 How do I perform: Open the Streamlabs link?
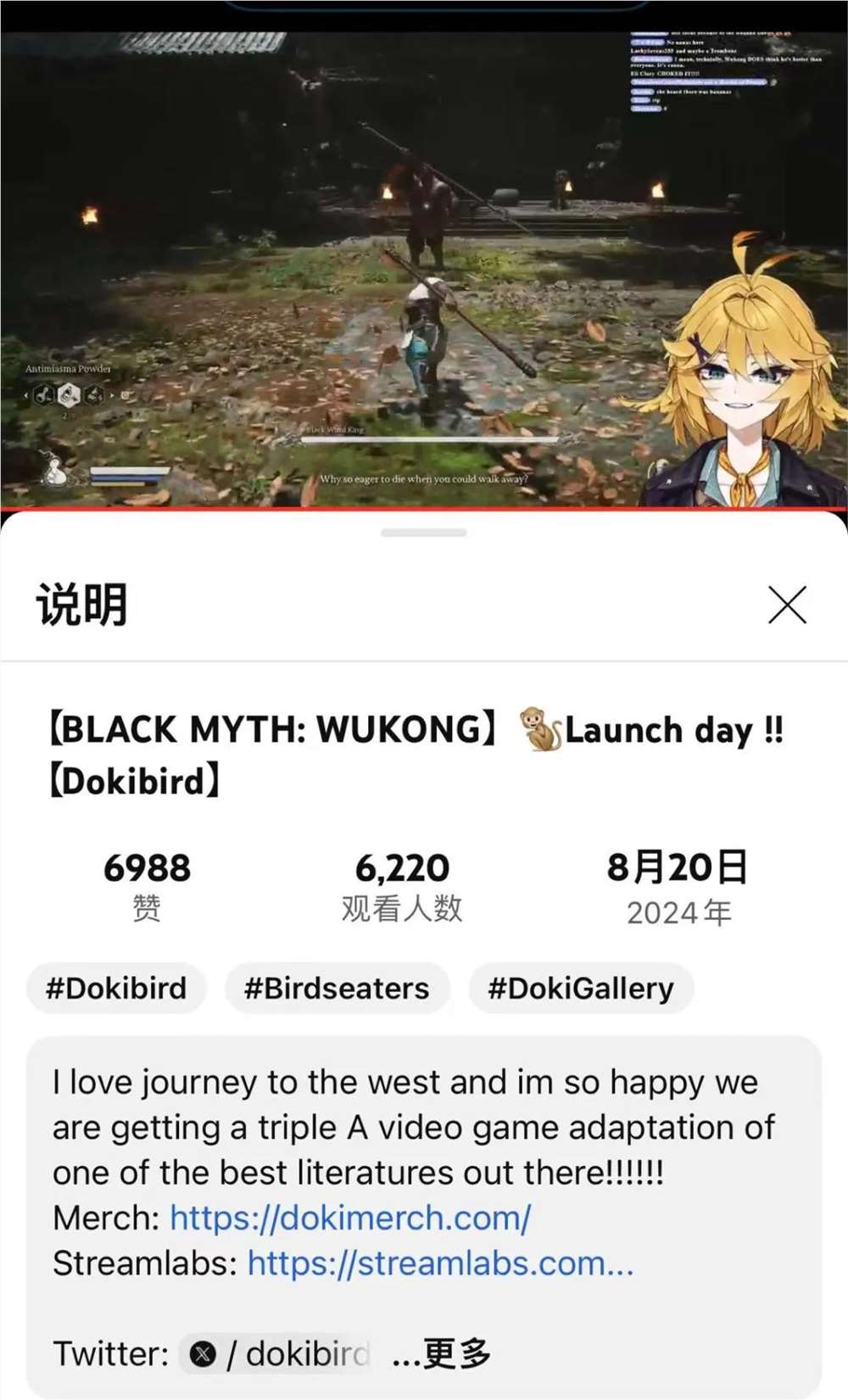click(440, 1263)
